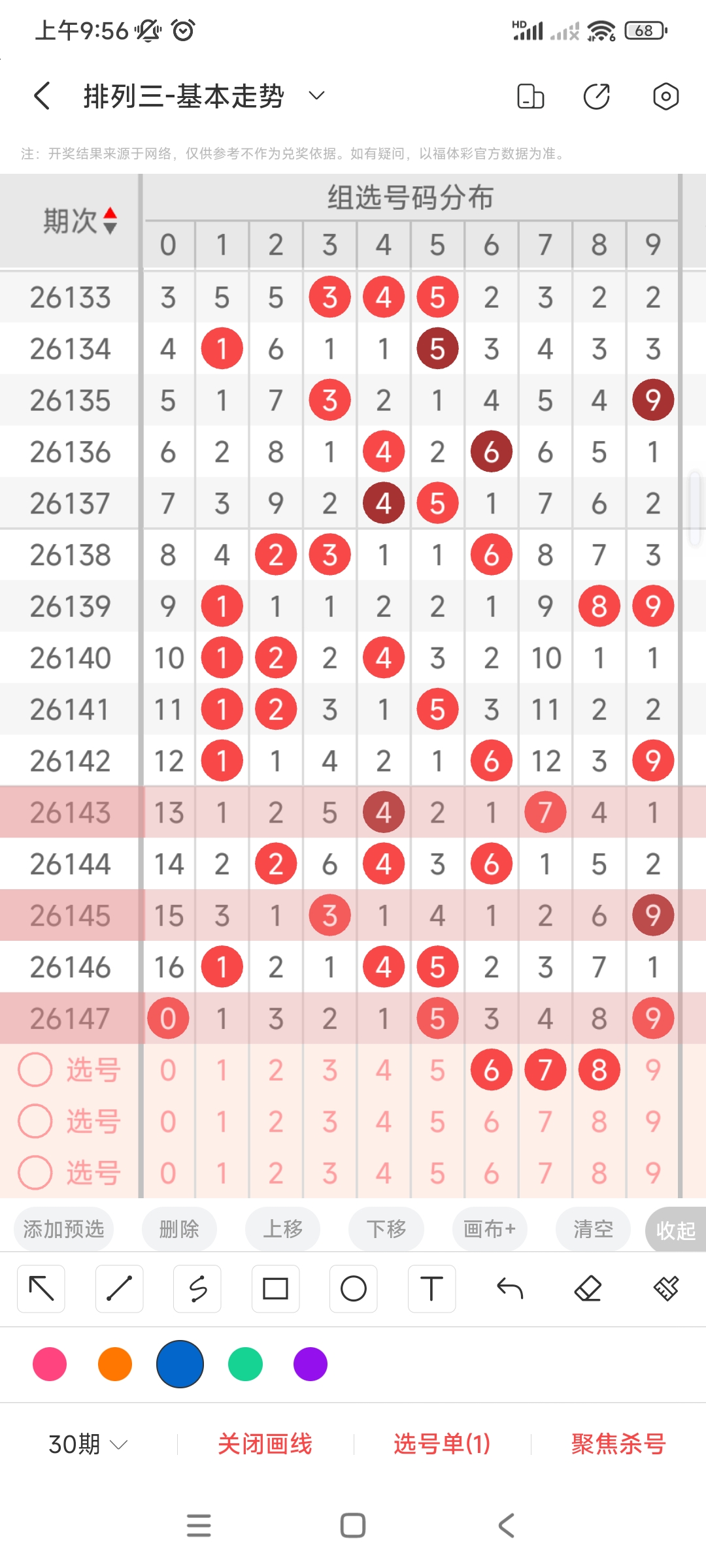Open the 30期 period dropdown
Image resolution: width=706 pixels, height=1568 pixels.
click(x=88, y=1444)
